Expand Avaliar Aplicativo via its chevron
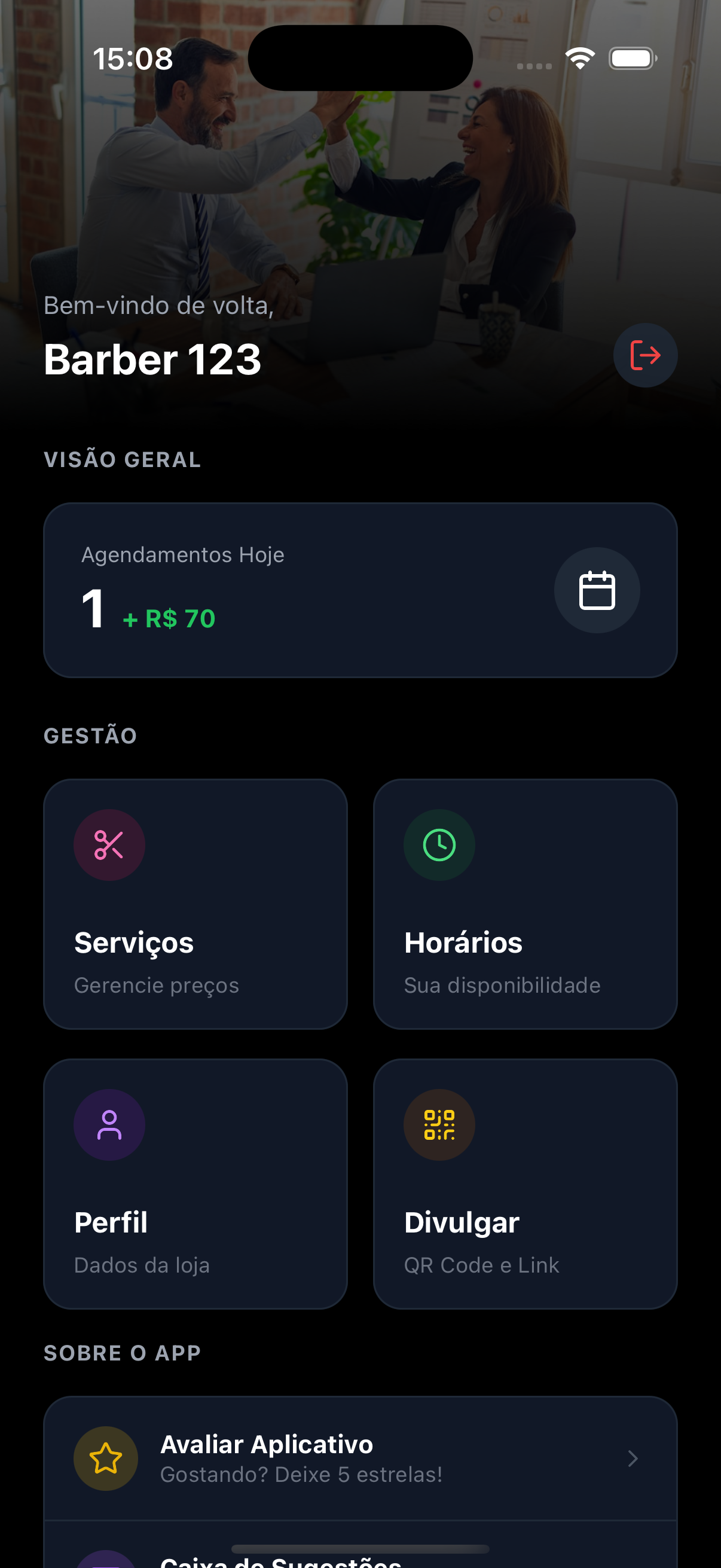The image size is (721, 1568). 633,1459
